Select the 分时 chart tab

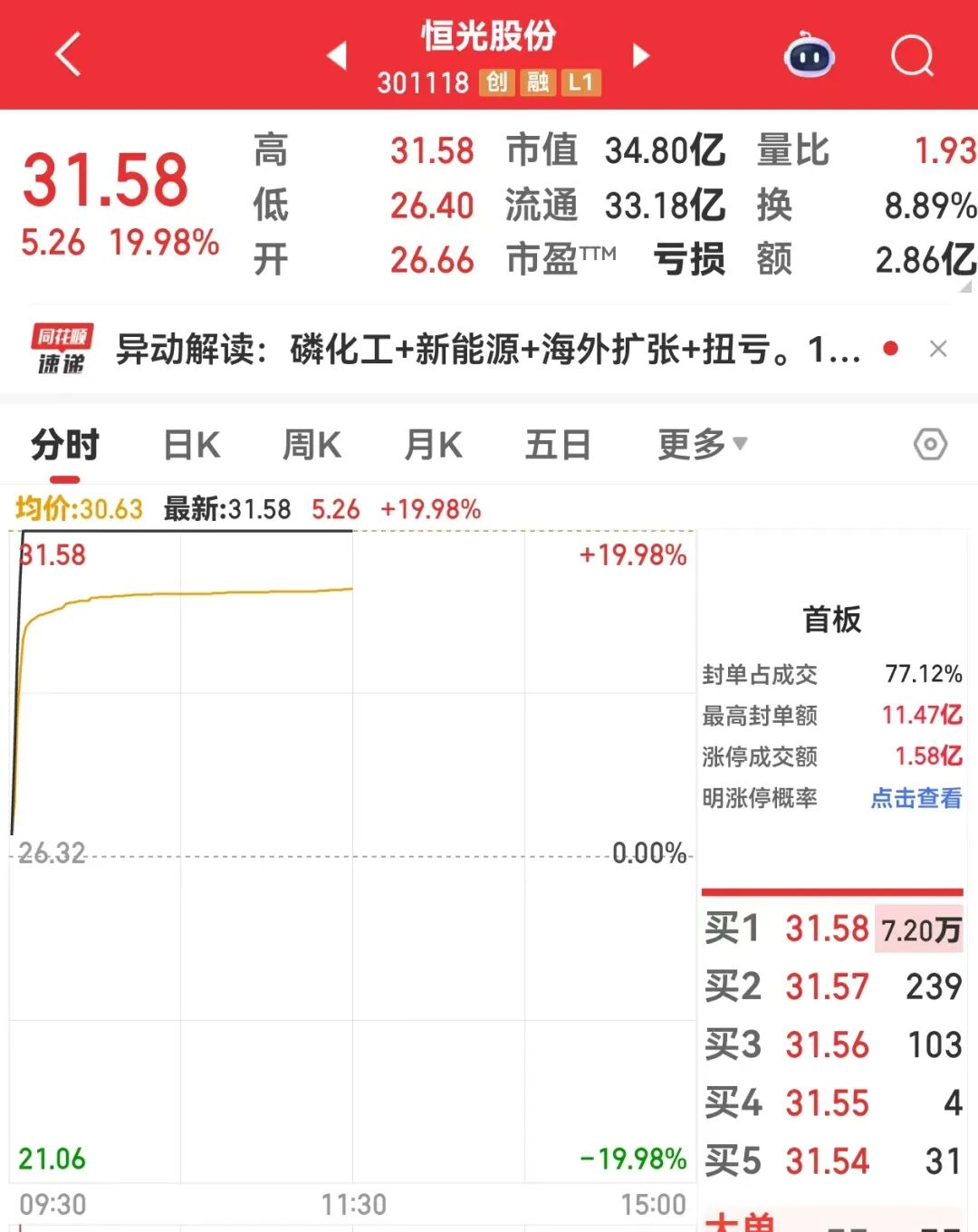[64, 445]
